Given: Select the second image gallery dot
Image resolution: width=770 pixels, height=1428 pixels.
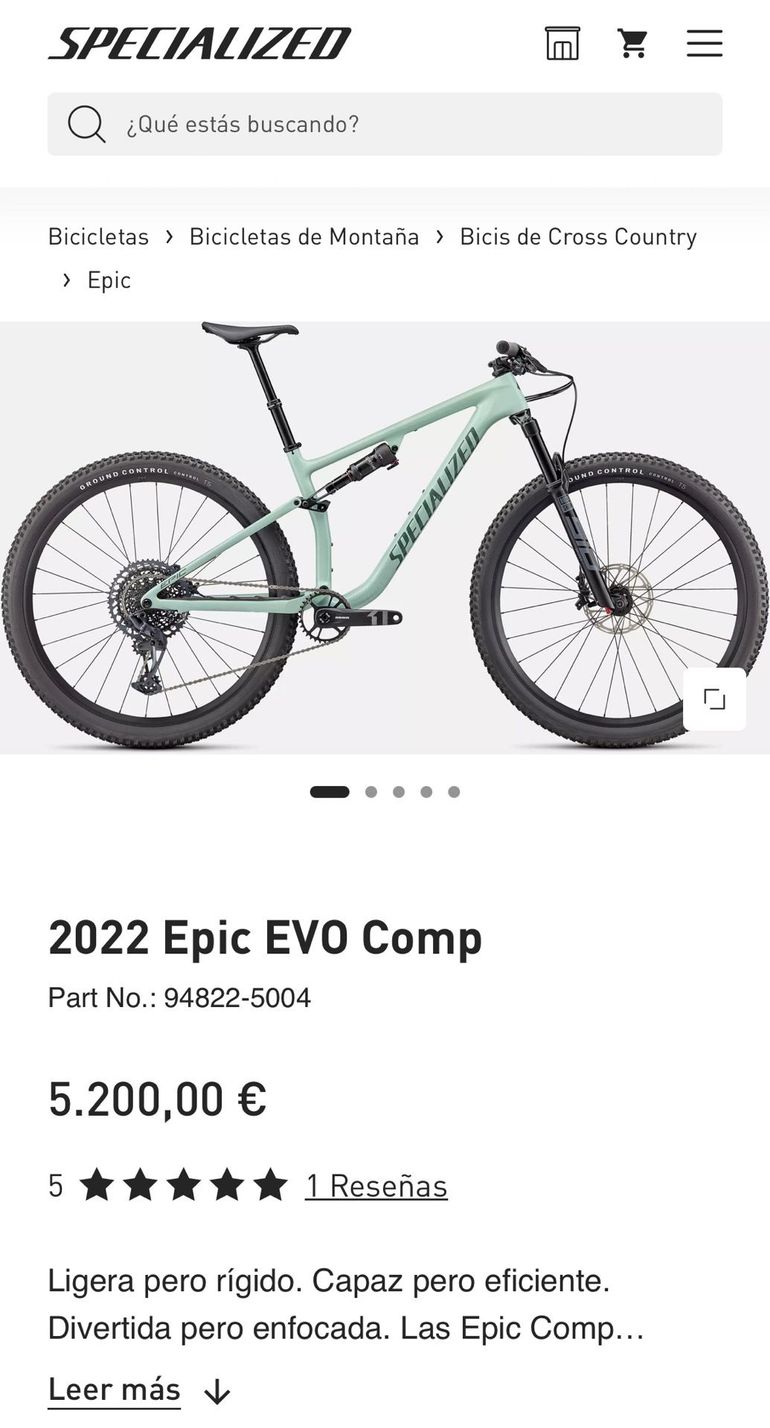Looking at the screenshot, I should click(x=371, y=792).
